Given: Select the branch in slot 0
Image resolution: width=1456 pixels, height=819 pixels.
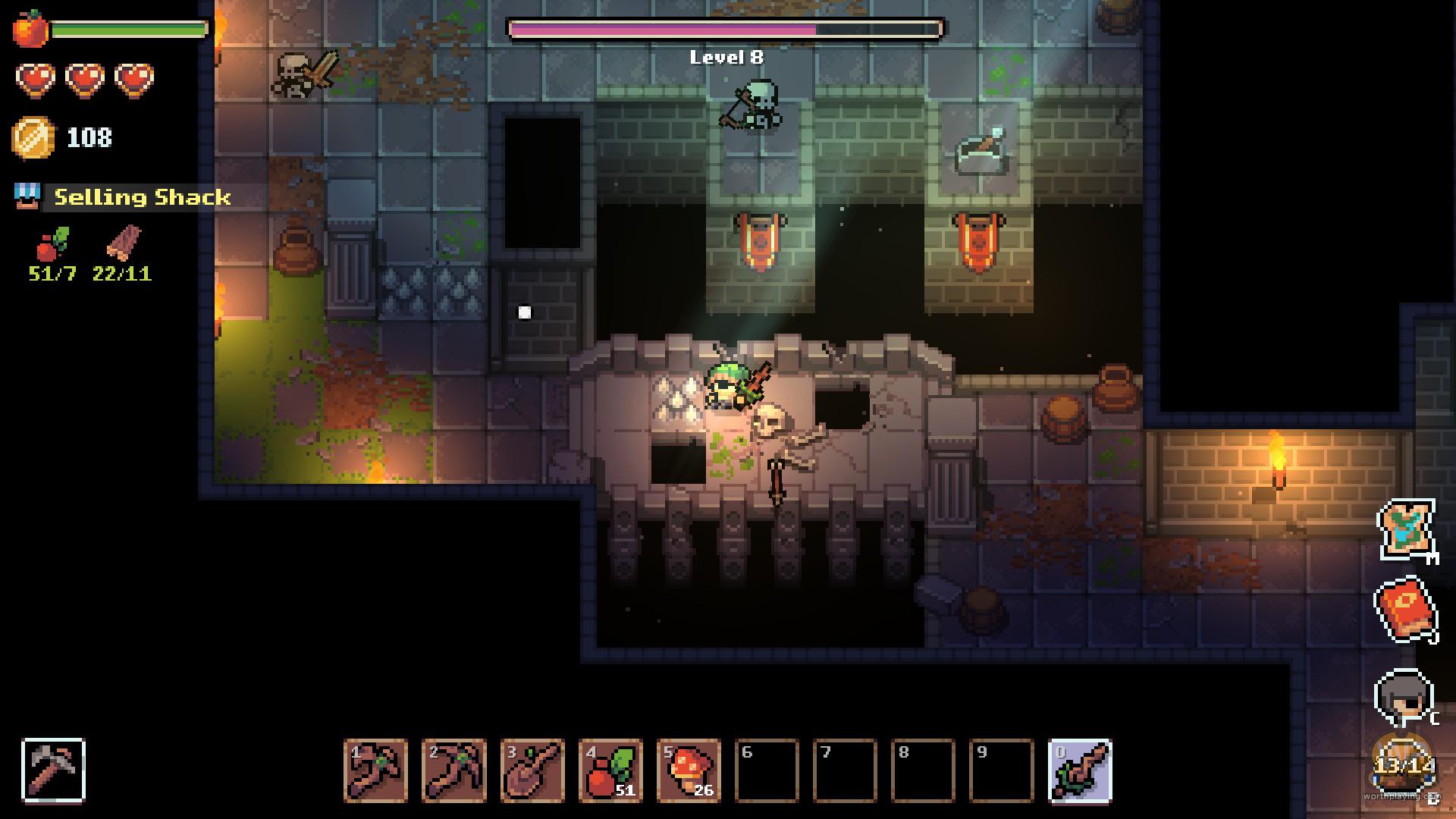Looking at the screenshot, I should 1080,770.
